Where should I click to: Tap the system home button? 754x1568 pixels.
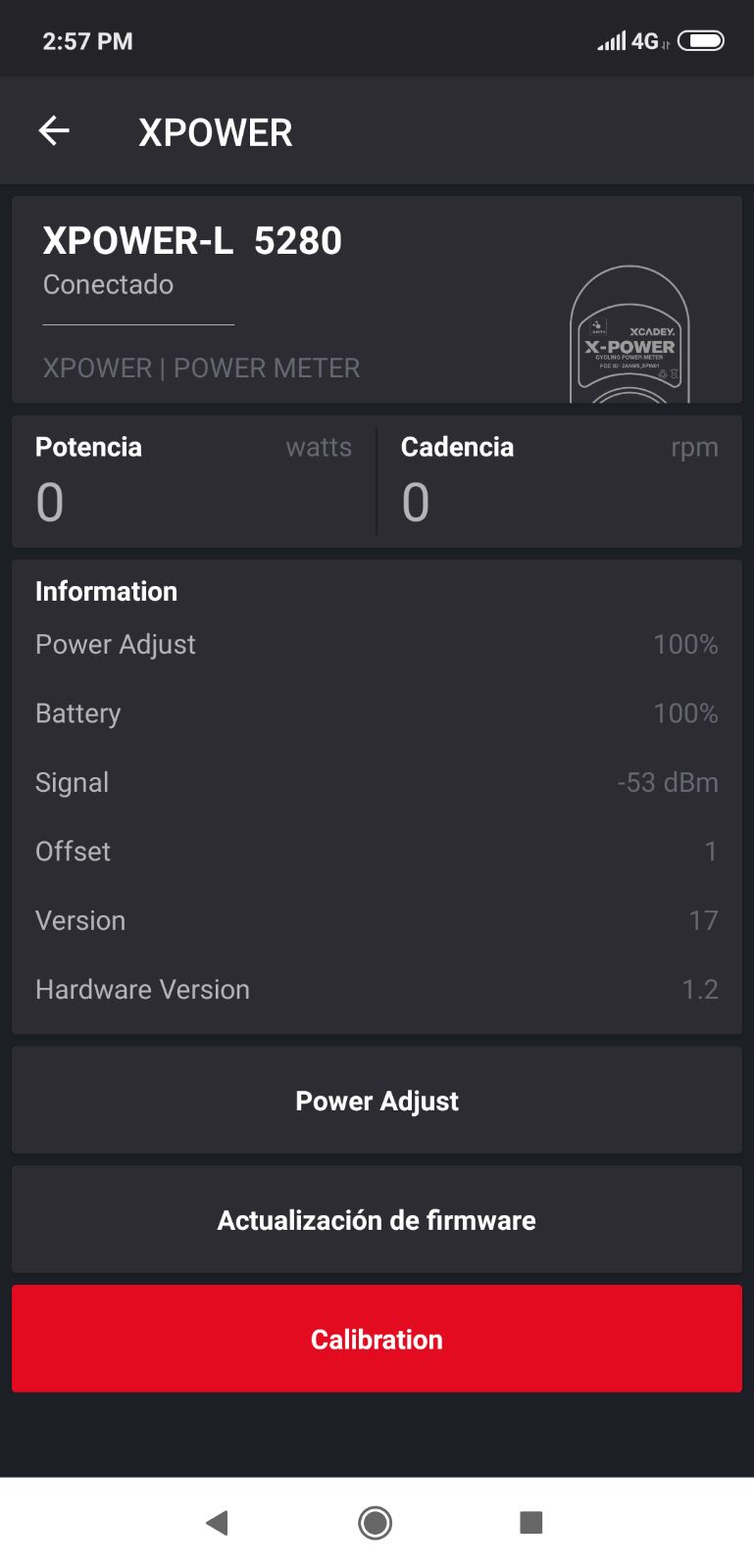point(376,1523)
